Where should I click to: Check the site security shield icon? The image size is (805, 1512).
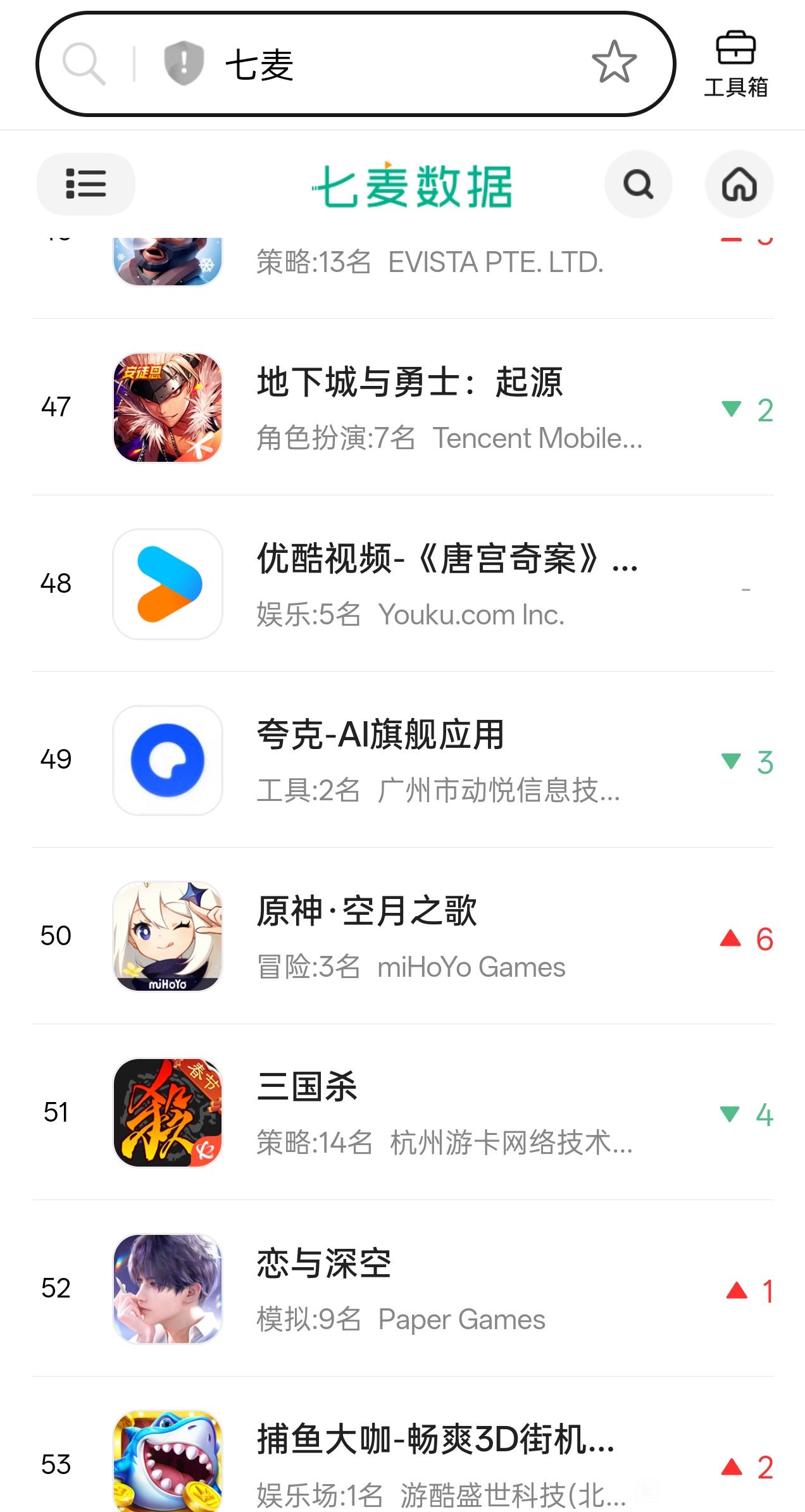point(184,64)
